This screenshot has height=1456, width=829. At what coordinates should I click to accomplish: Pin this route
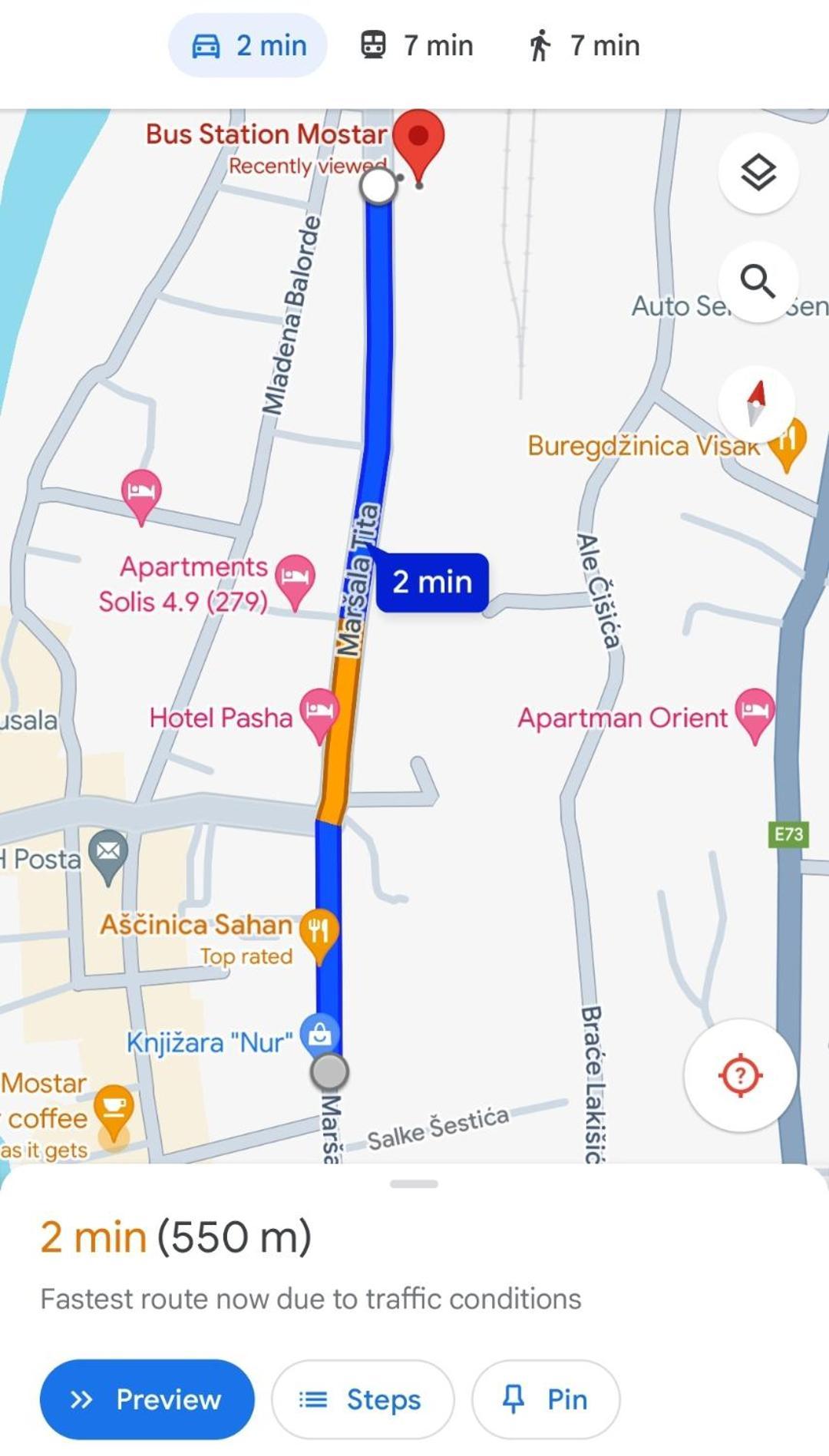[x=546, y=1399]
